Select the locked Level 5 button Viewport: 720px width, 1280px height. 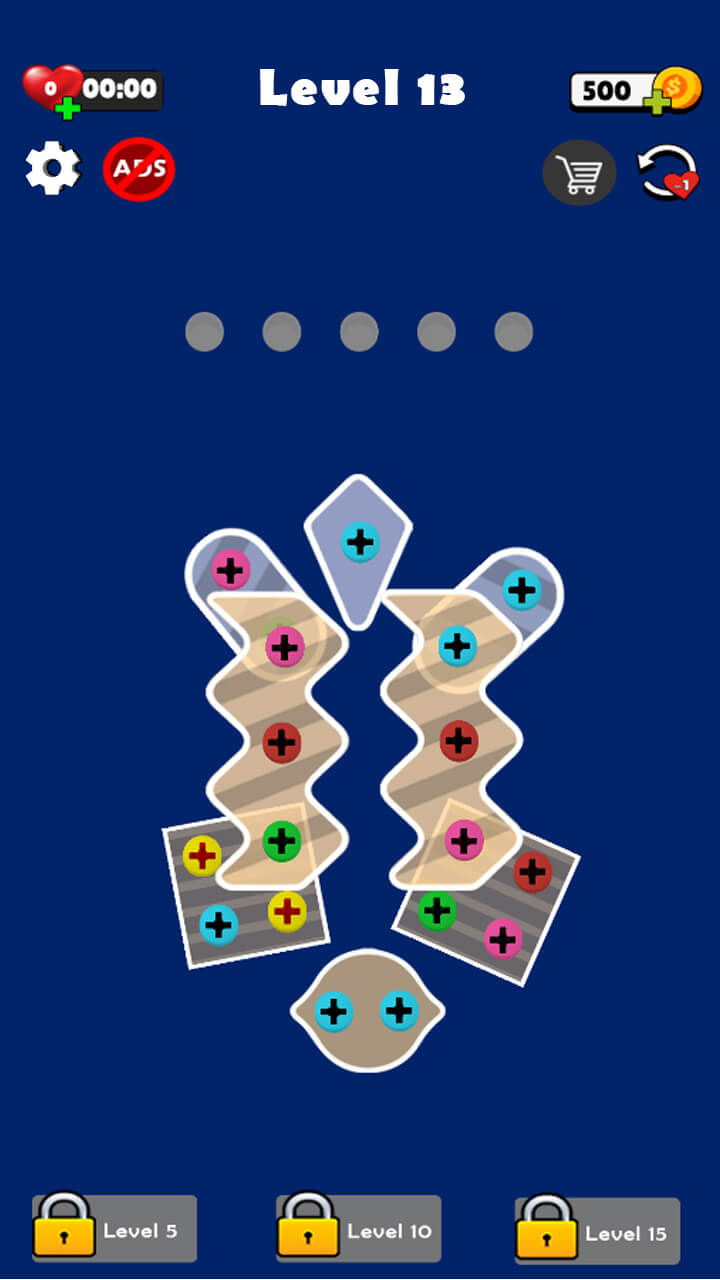[x=114, y=1228]
